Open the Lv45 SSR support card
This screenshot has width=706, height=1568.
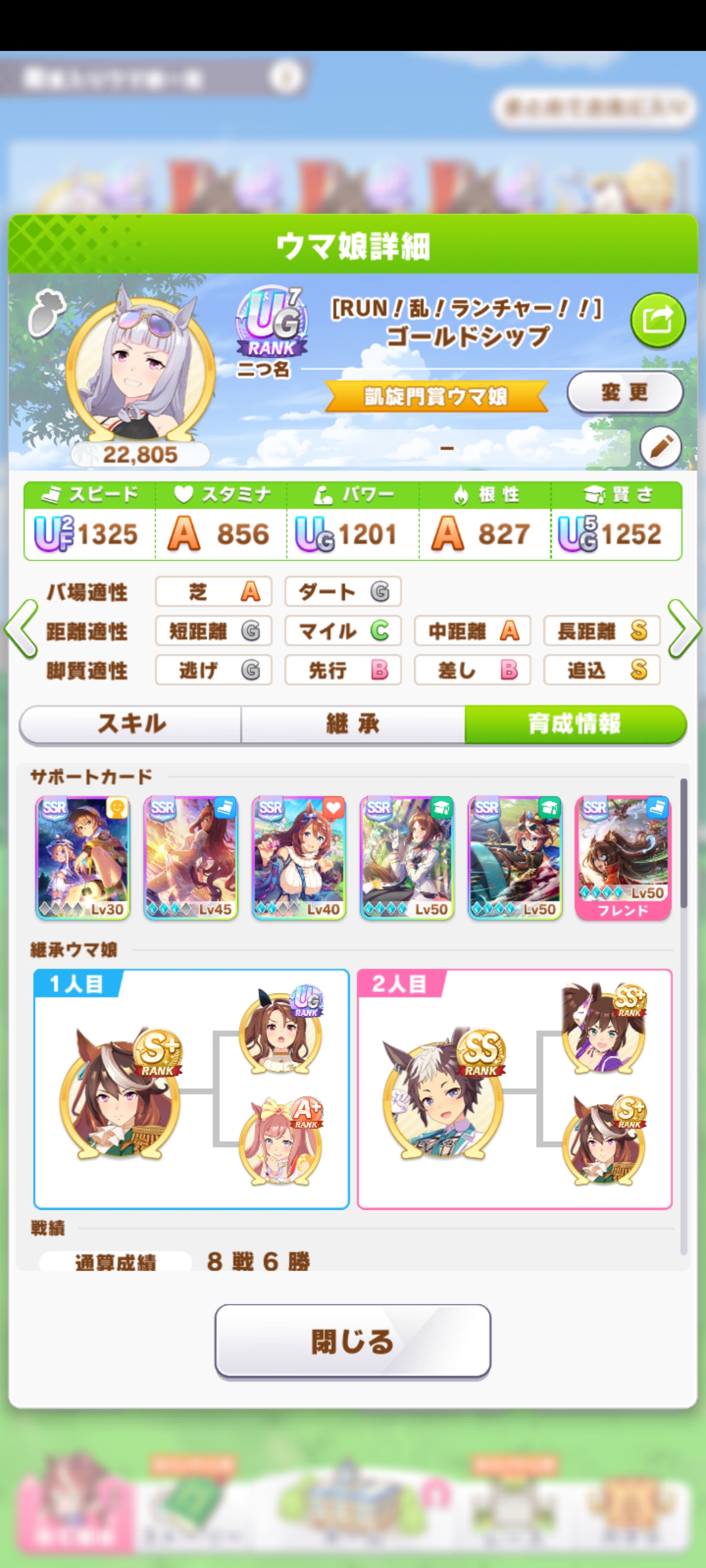pos(191,857)
